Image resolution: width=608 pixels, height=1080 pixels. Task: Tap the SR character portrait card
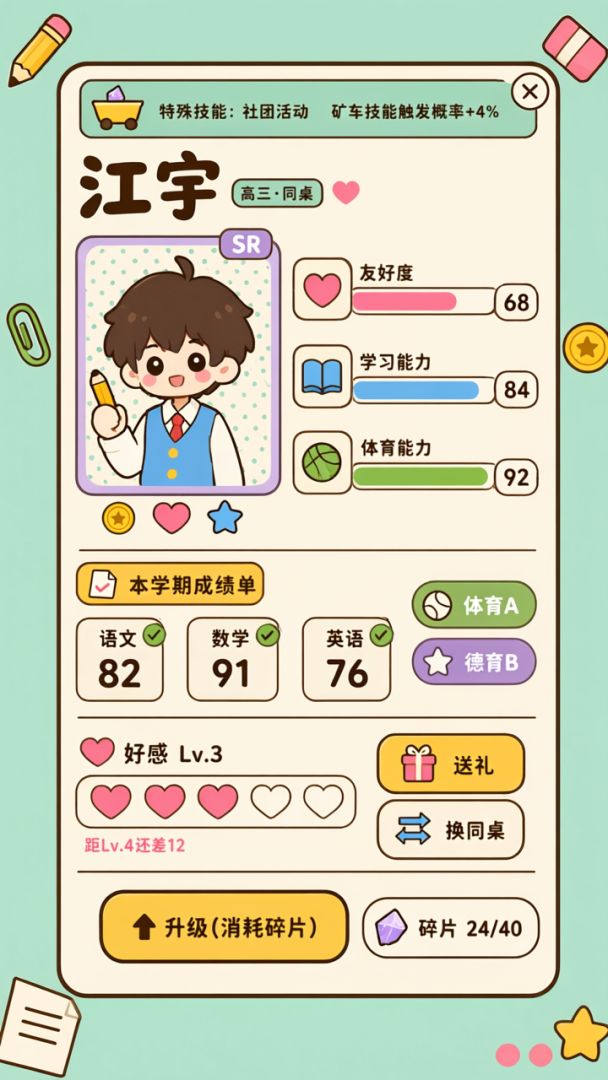click(x=178, y=364)
